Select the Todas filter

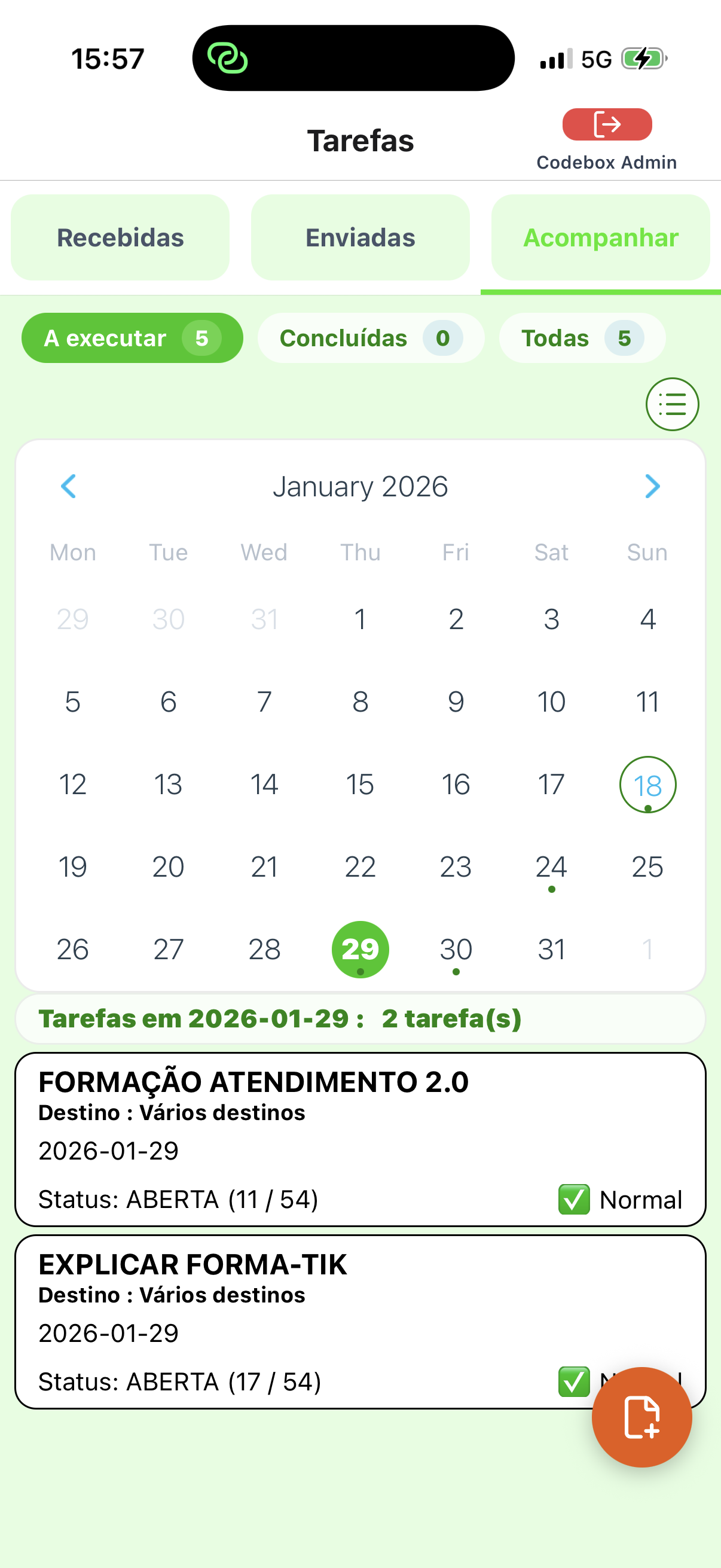pyautogui.click(x=581, y=338)
